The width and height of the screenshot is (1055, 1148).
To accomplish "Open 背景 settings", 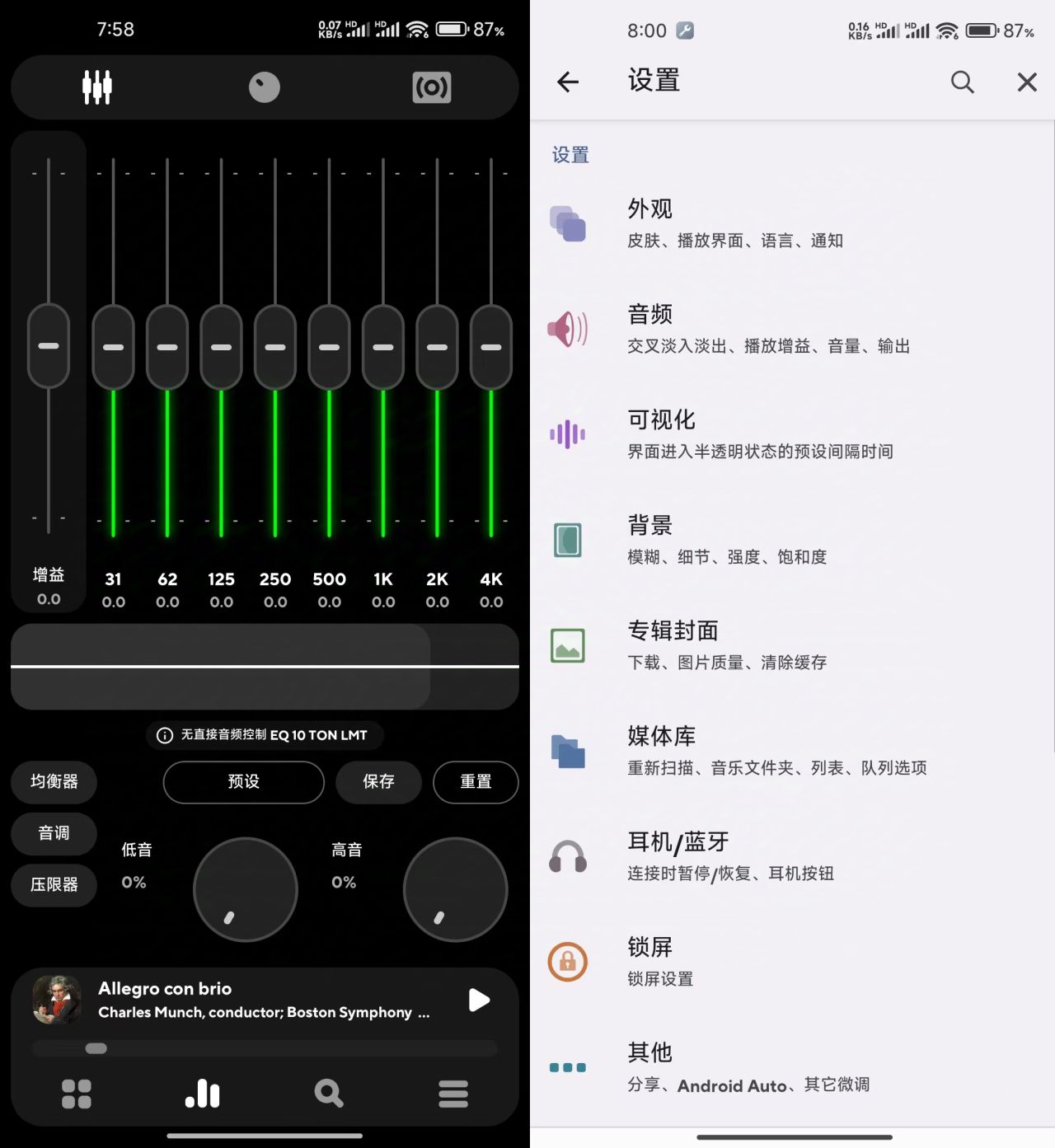I will [725, 539].
